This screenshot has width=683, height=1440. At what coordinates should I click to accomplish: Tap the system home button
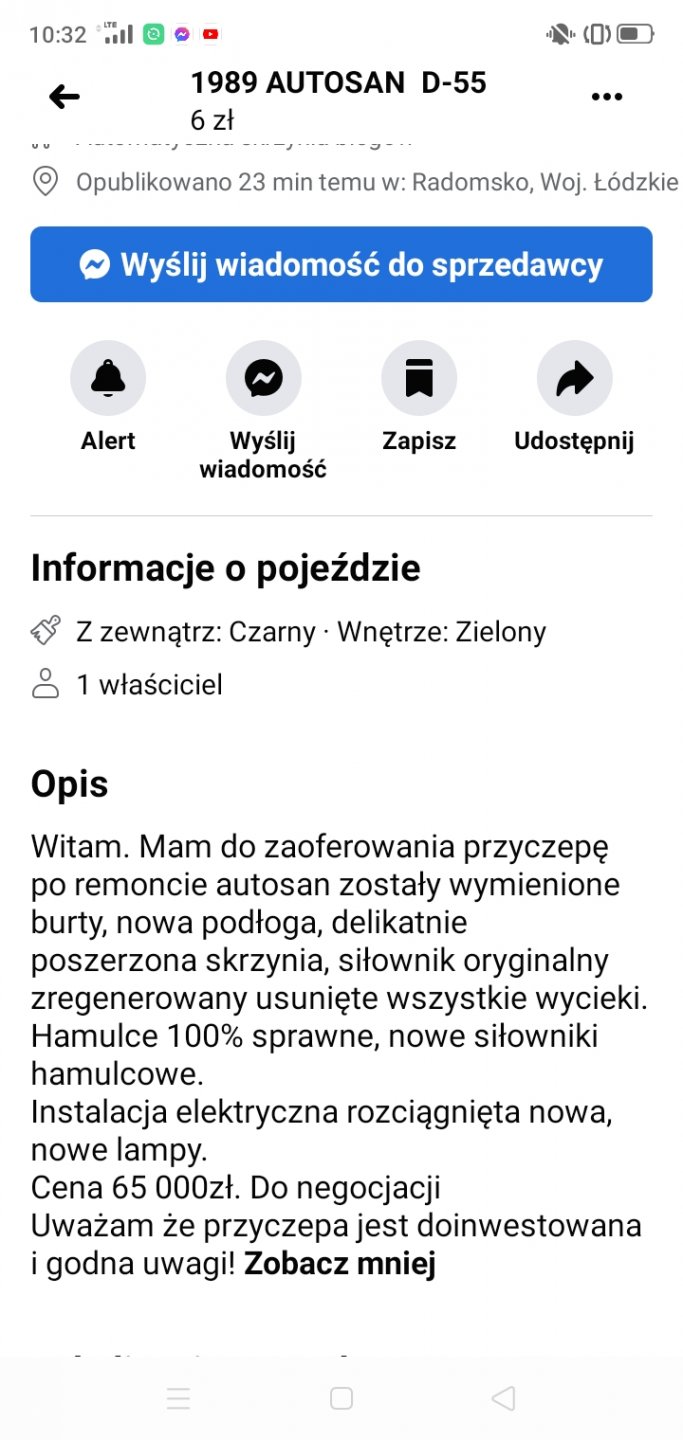coord(341,1398)
